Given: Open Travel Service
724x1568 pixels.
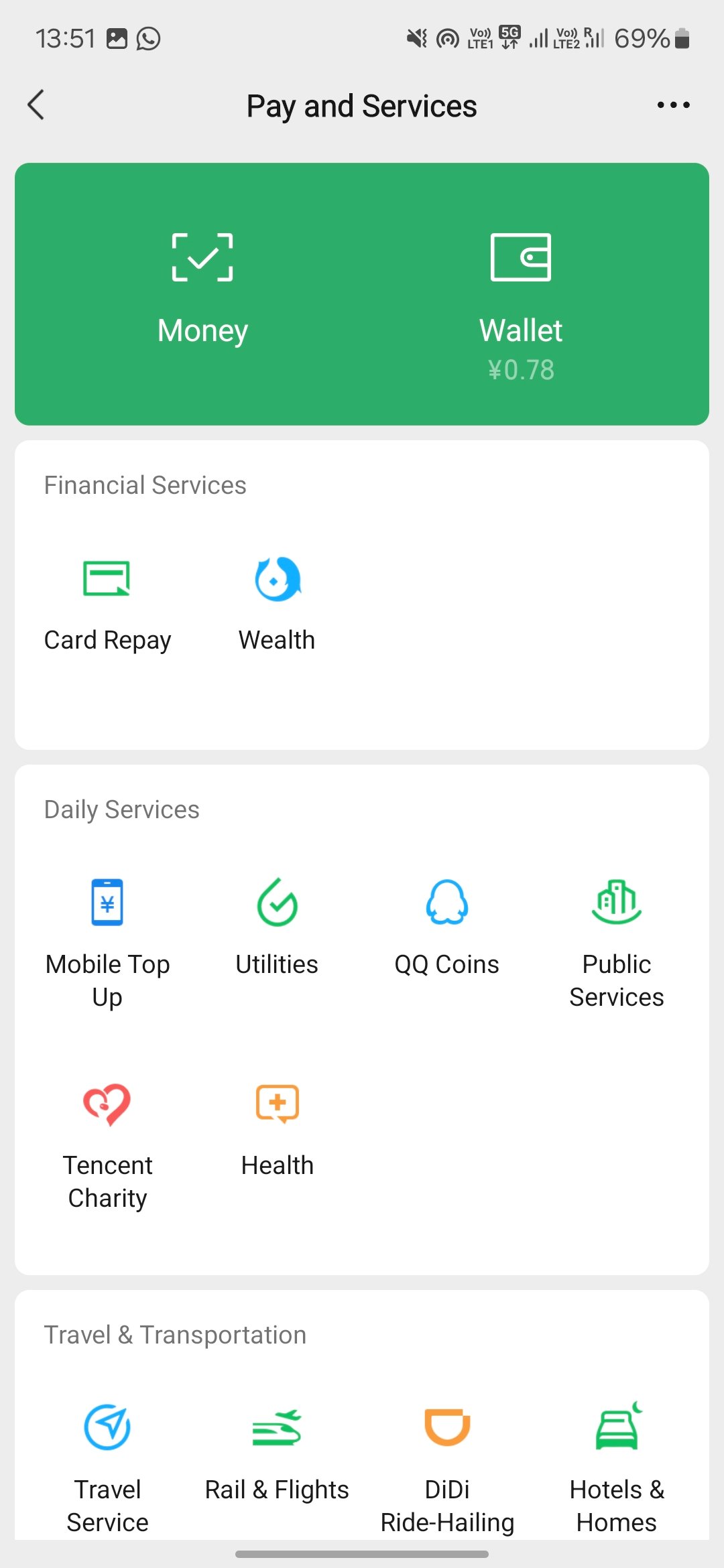Looking at the screenshot, I should point(107,1461).
